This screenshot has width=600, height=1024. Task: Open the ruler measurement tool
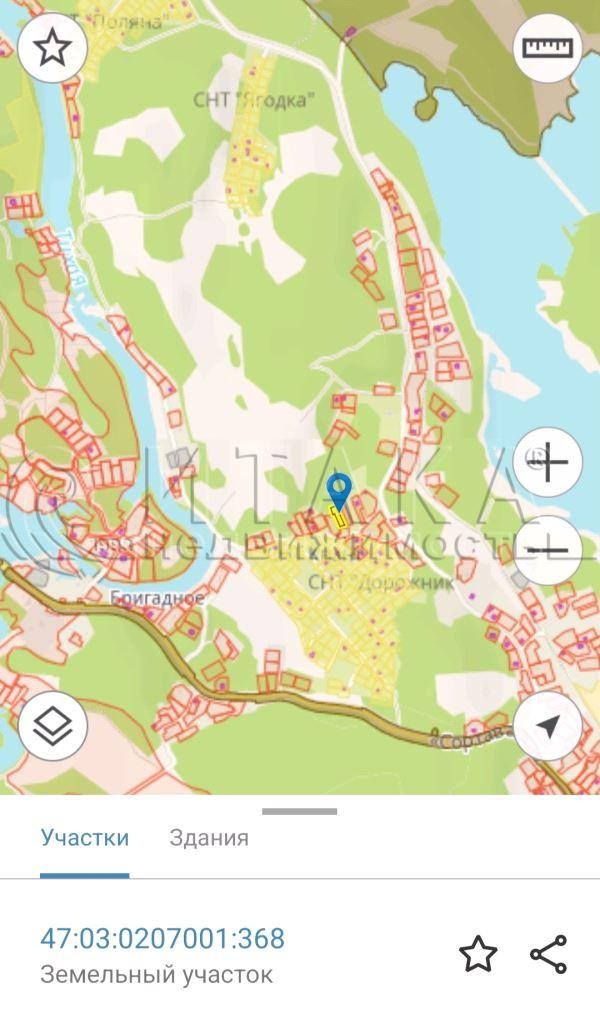547,47
